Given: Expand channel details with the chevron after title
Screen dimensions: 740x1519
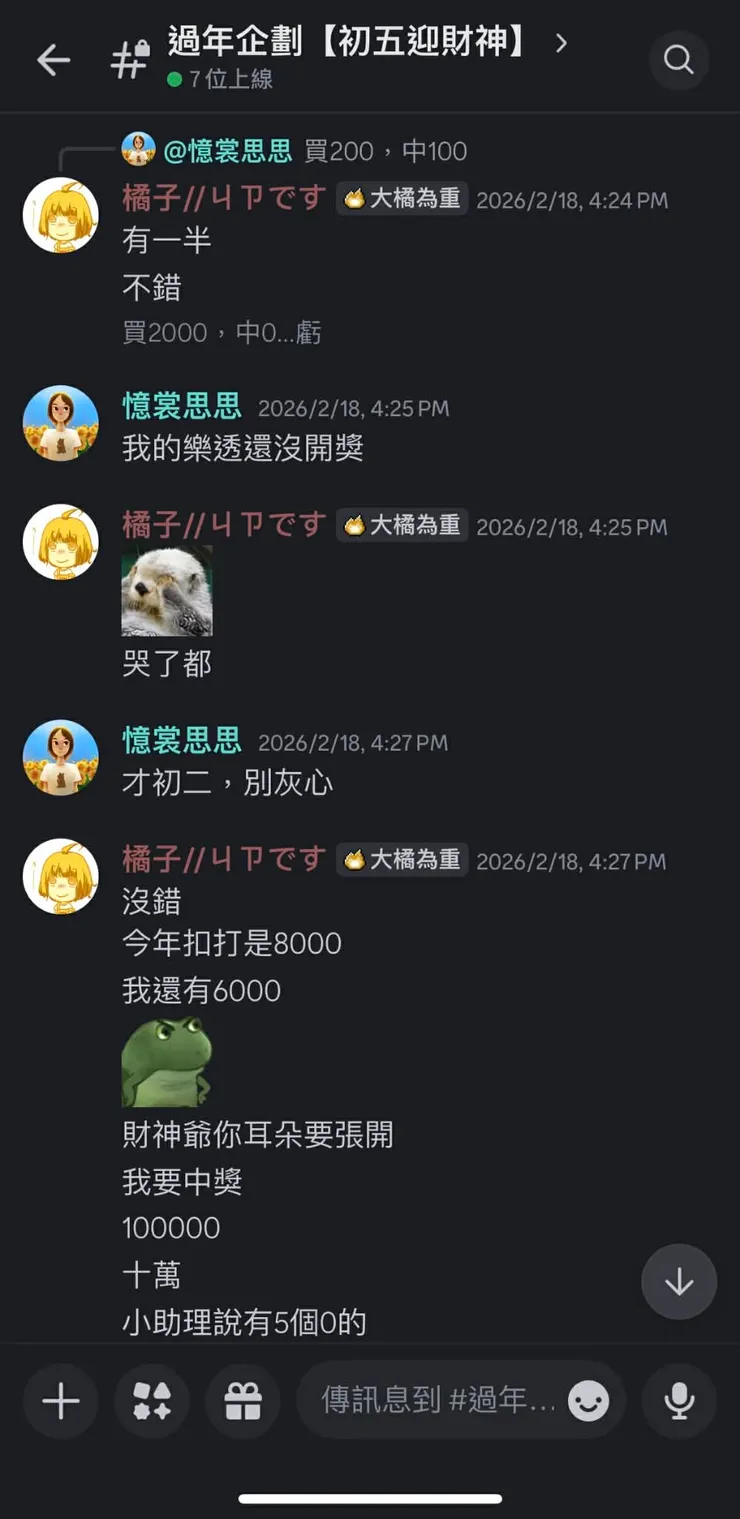Looking at the screenshot, I should tap(562, 44).
